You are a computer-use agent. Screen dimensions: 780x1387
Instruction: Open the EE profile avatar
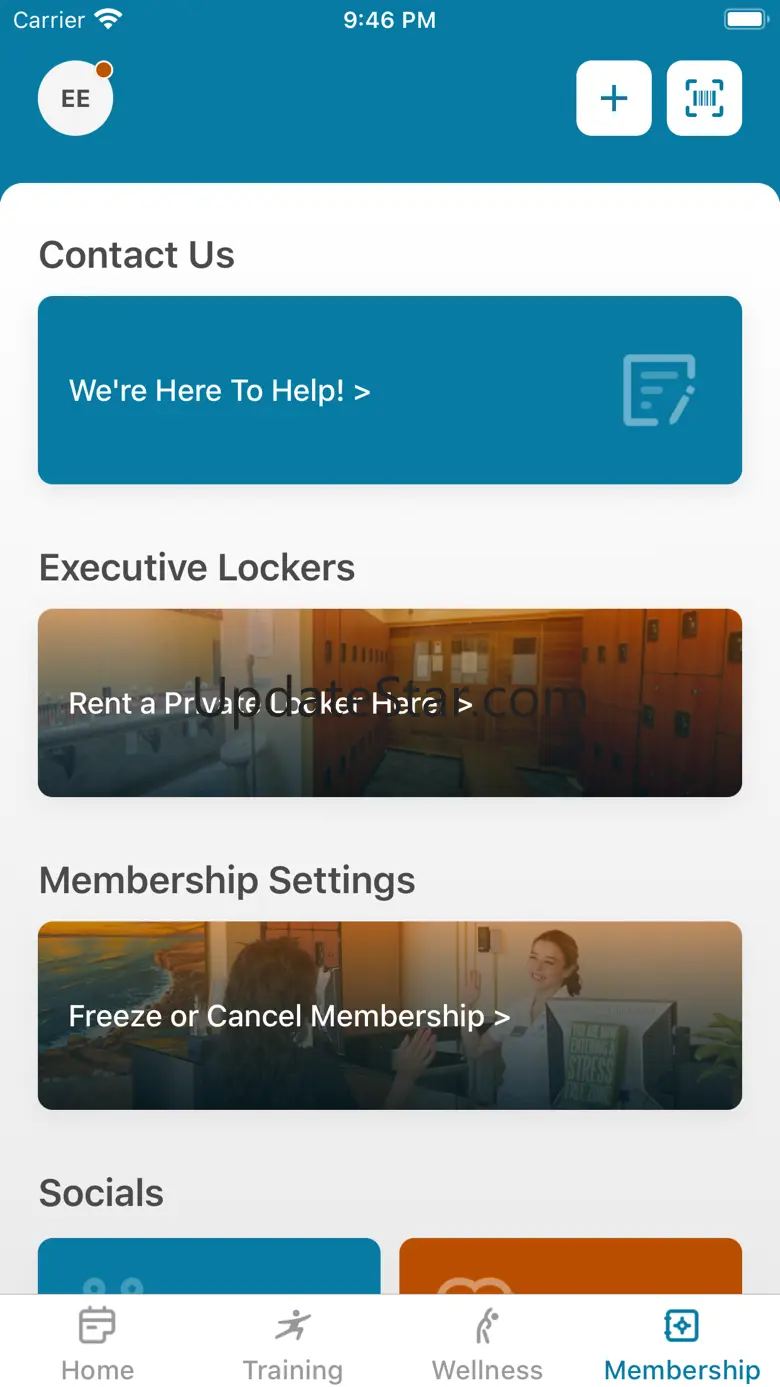point(75,98)
